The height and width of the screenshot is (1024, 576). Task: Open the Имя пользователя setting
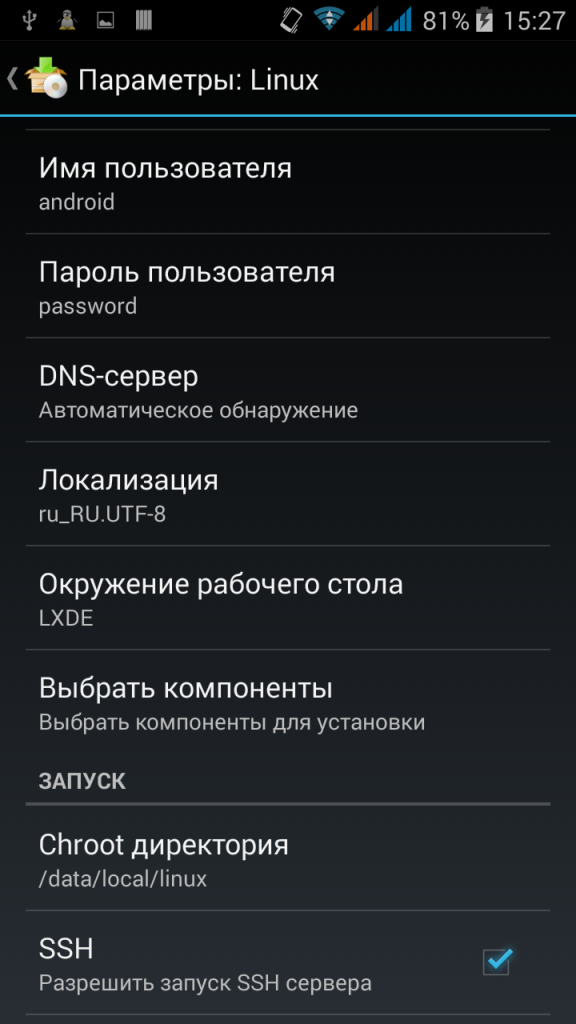[x=288, y=182]
